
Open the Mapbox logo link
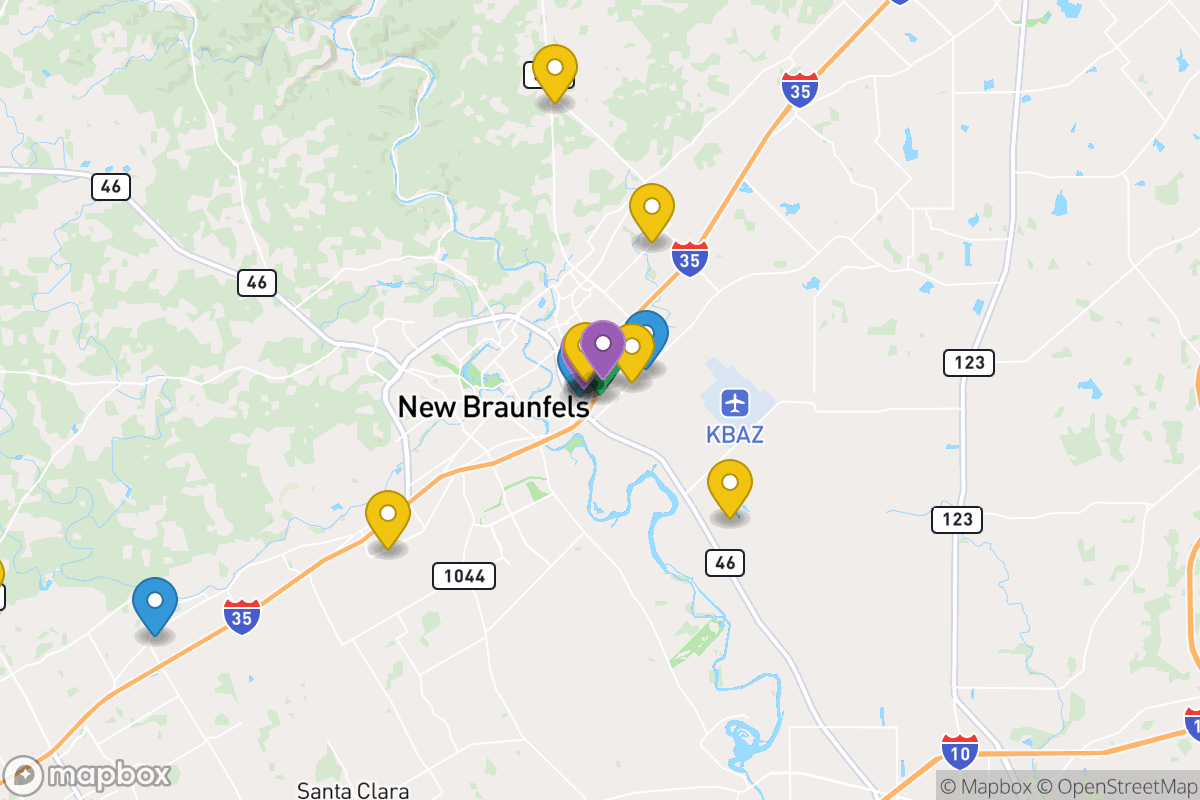[88, 775]
